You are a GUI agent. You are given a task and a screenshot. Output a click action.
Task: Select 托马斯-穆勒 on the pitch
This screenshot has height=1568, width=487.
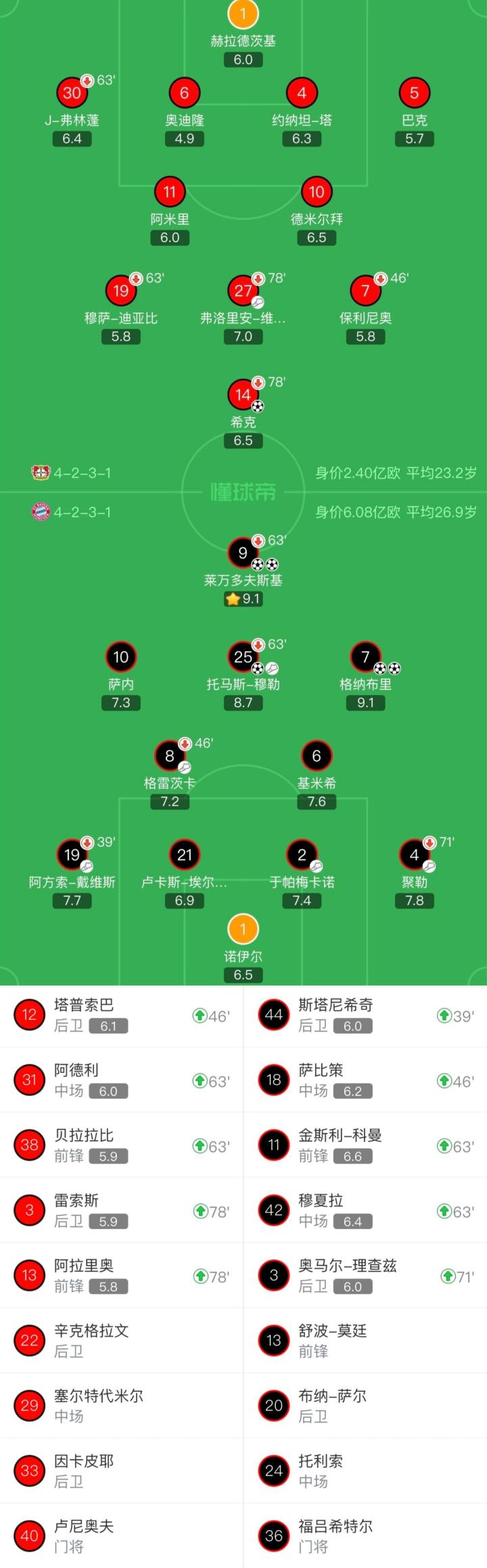pos(243,657)
